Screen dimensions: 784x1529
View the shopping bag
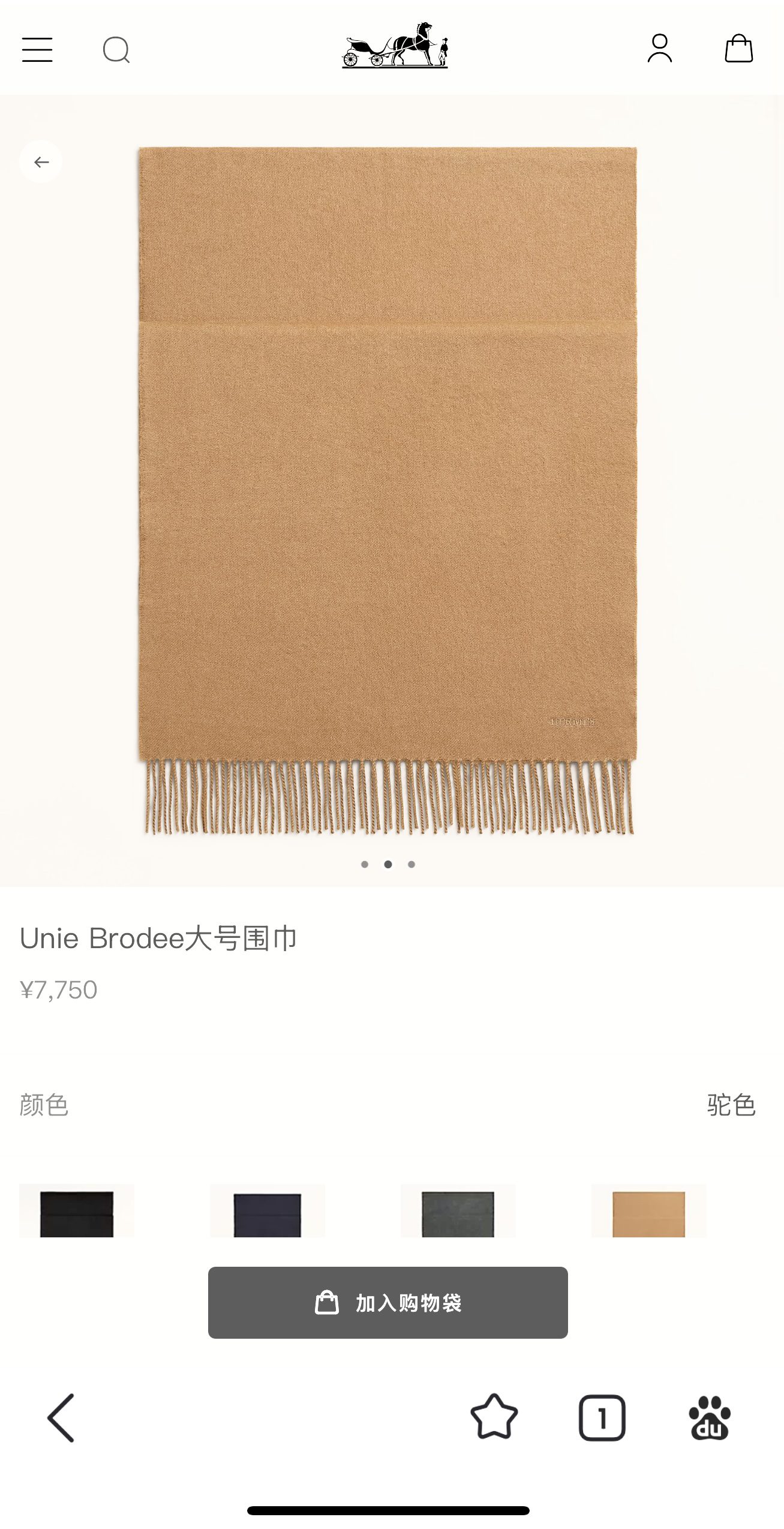pyautogui.click(x=738, y=49)
